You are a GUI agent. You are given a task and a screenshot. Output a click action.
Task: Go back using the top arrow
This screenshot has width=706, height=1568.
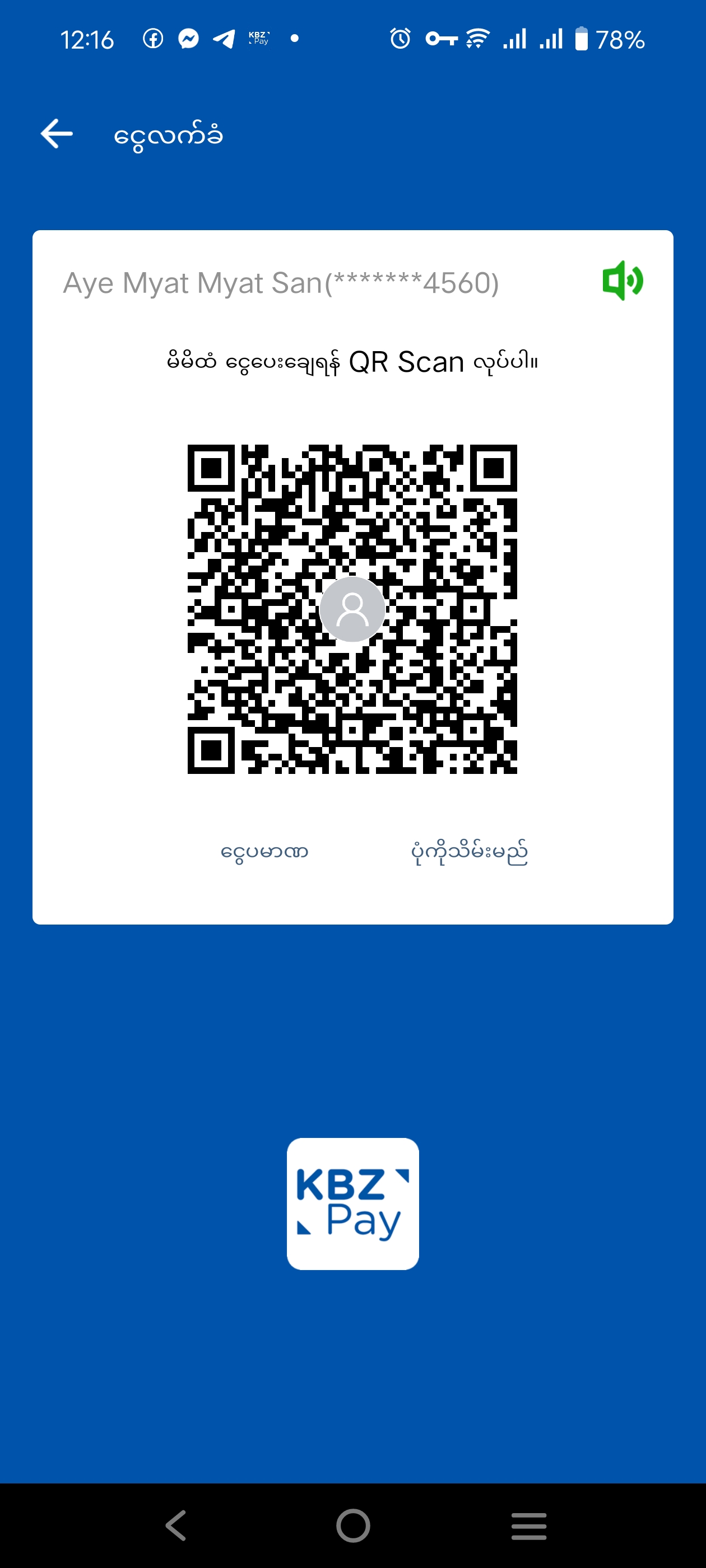pyautogui.click(x=57, y=133)
